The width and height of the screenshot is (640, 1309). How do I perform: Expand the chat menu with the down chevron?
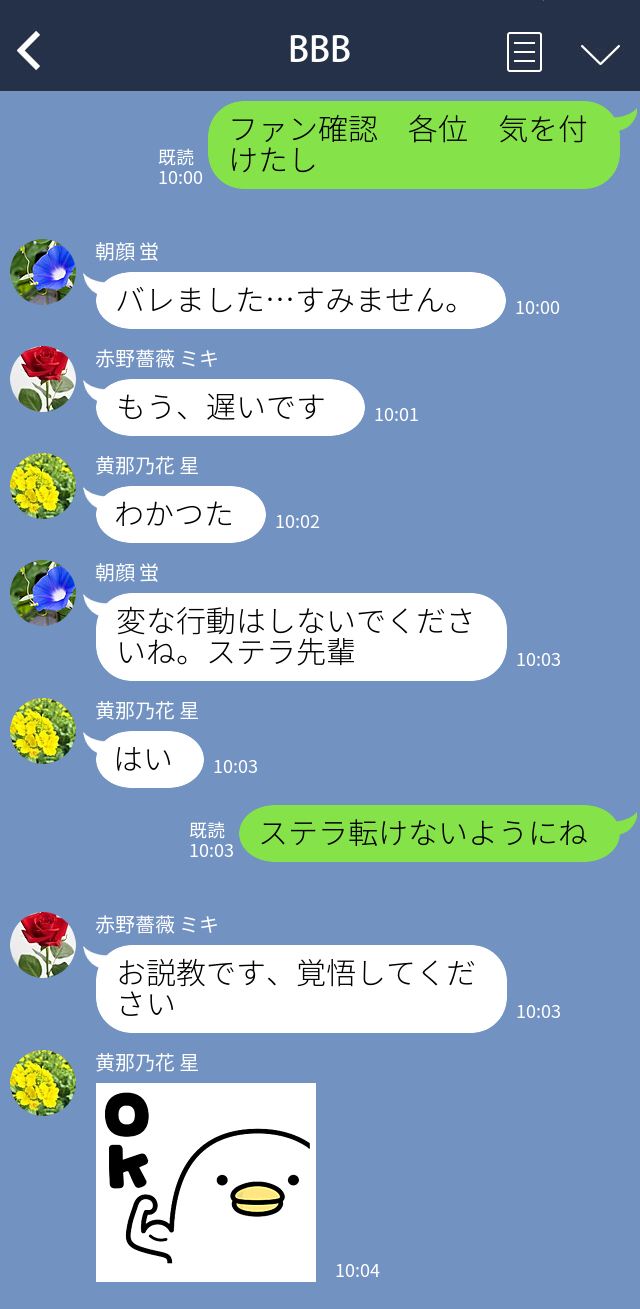(600, 53)
